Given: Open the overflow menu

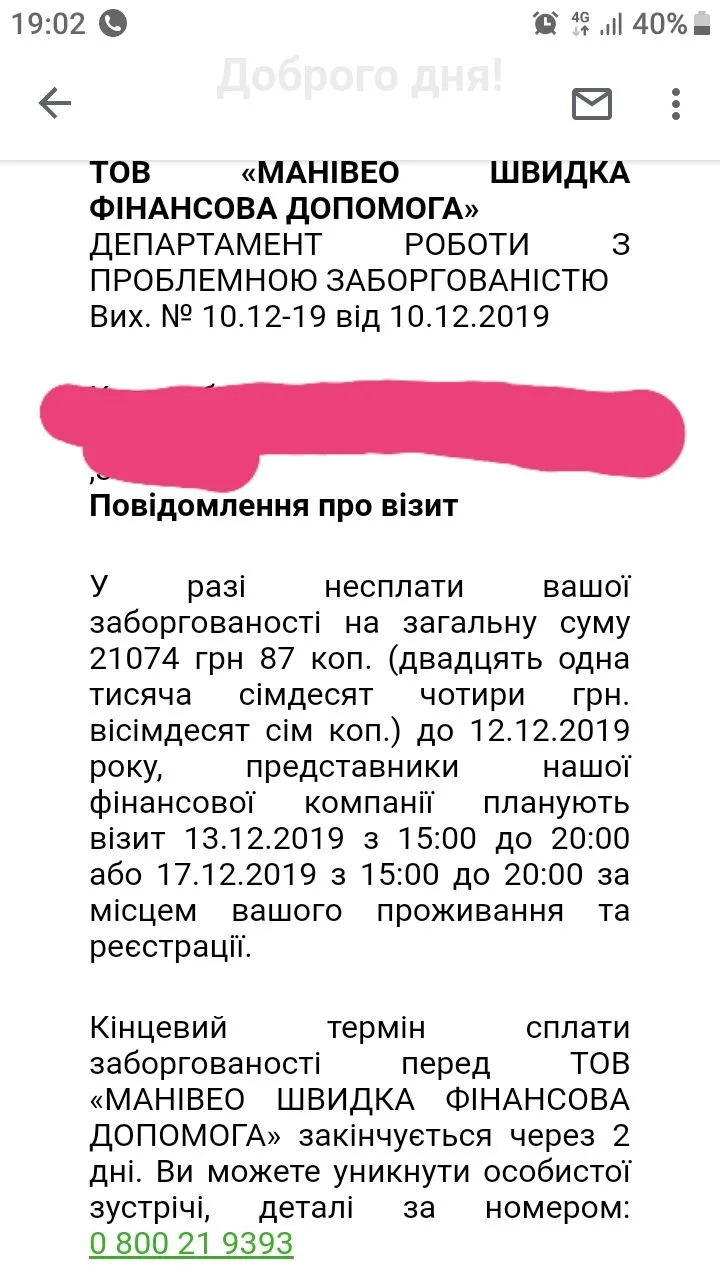Looking at the screenshot, I should [x=677, y=103].
